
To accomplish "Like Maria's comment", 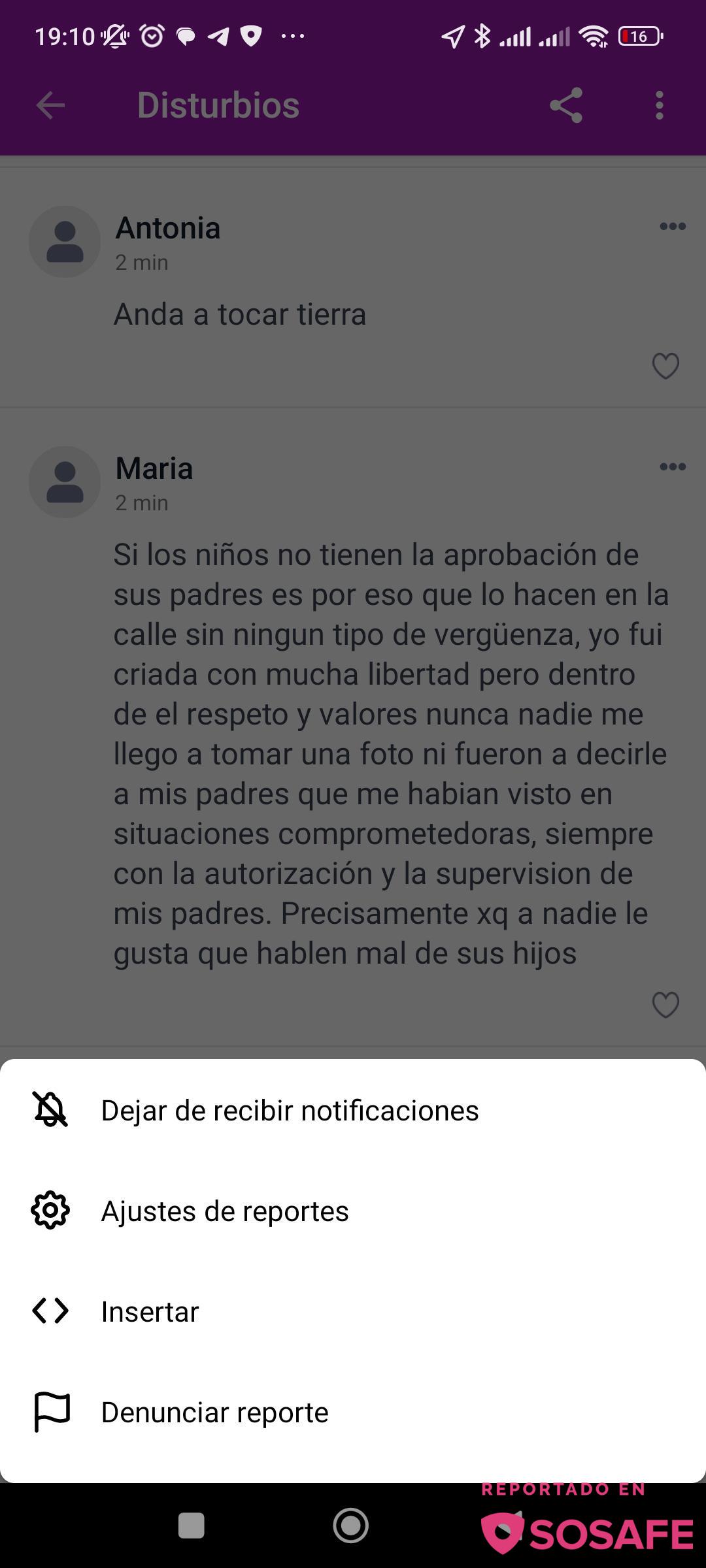I will tap(665, 1005).
